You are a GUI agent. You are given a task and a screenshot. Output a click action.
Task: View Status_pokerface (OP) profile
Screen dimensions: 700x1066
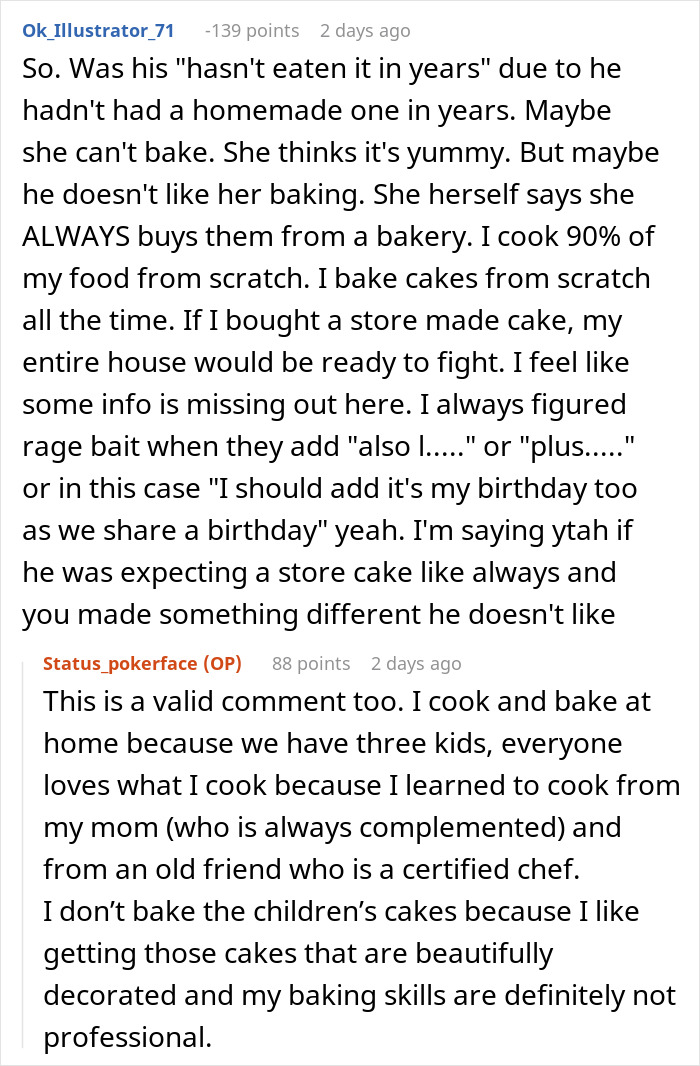point(142,663)
